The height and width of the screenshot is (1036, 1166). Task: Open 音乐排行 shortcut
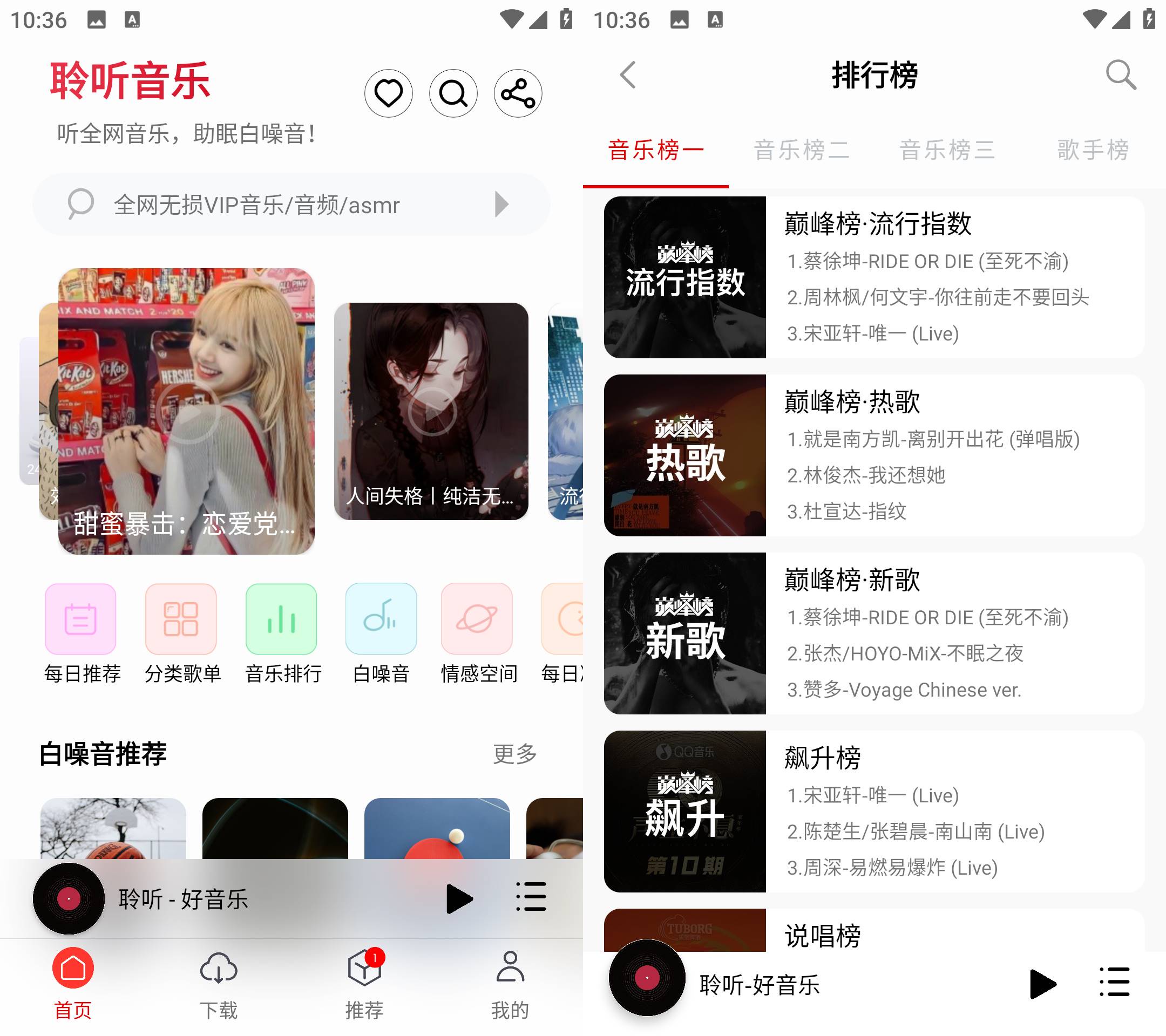tap(282, 633)
